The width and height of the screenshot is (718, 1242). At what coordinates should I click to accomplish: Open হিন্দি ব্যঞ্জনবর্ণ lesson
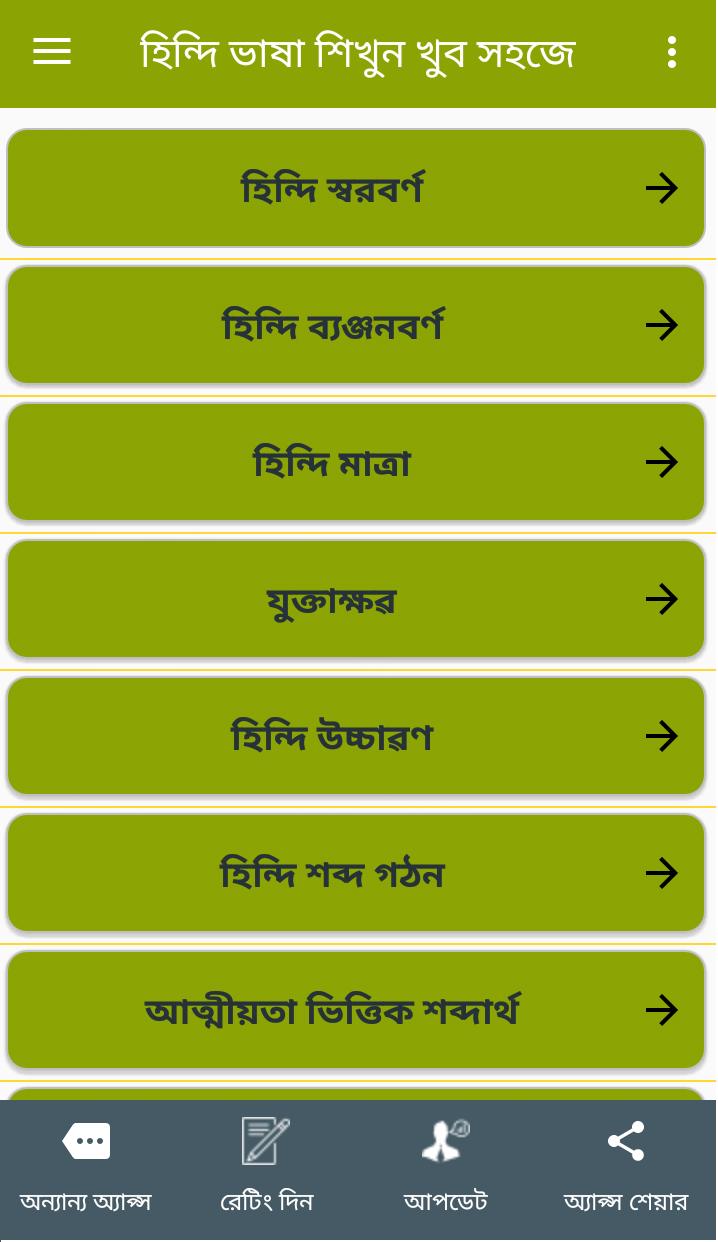tap(356, 325)
